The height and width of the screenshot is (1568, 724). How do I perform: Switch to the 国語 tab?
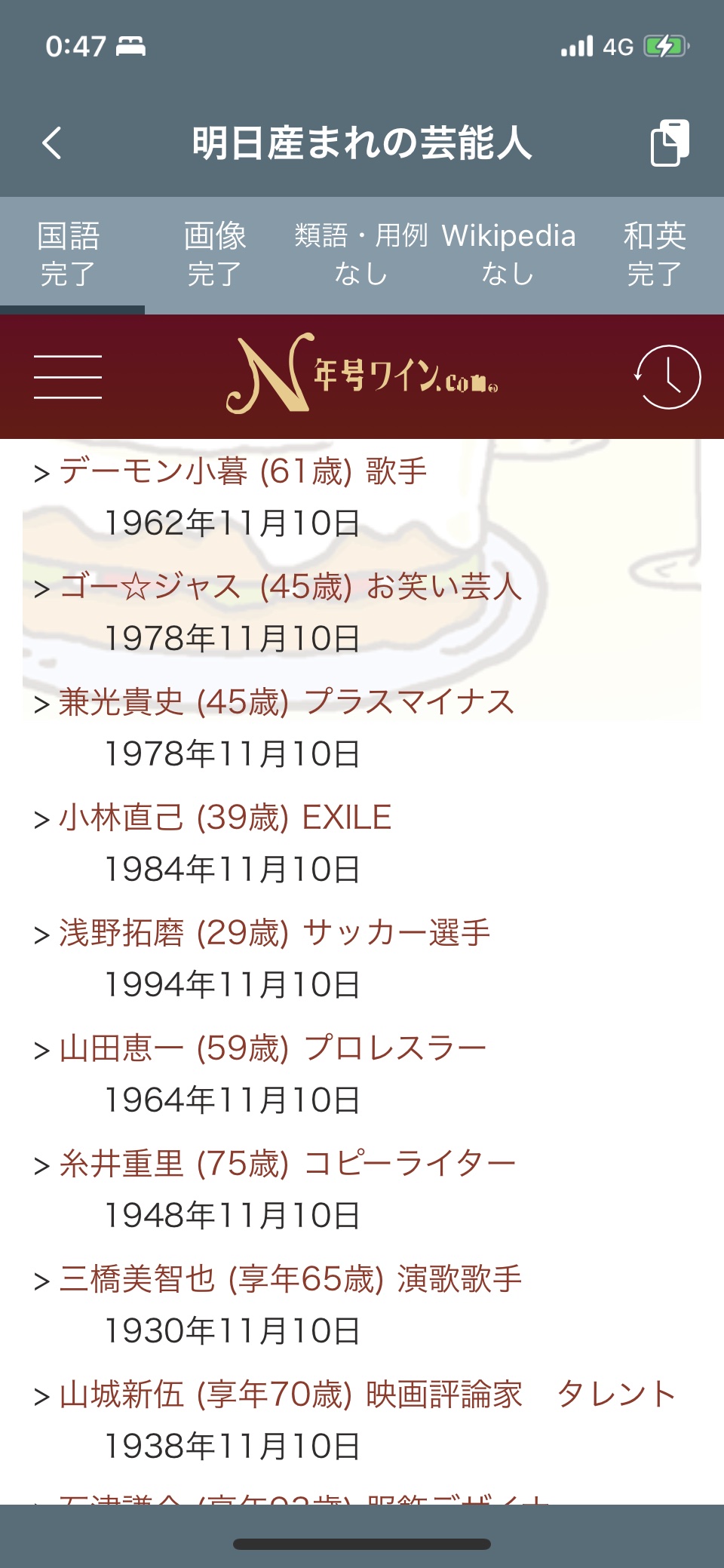coord(69,254)
